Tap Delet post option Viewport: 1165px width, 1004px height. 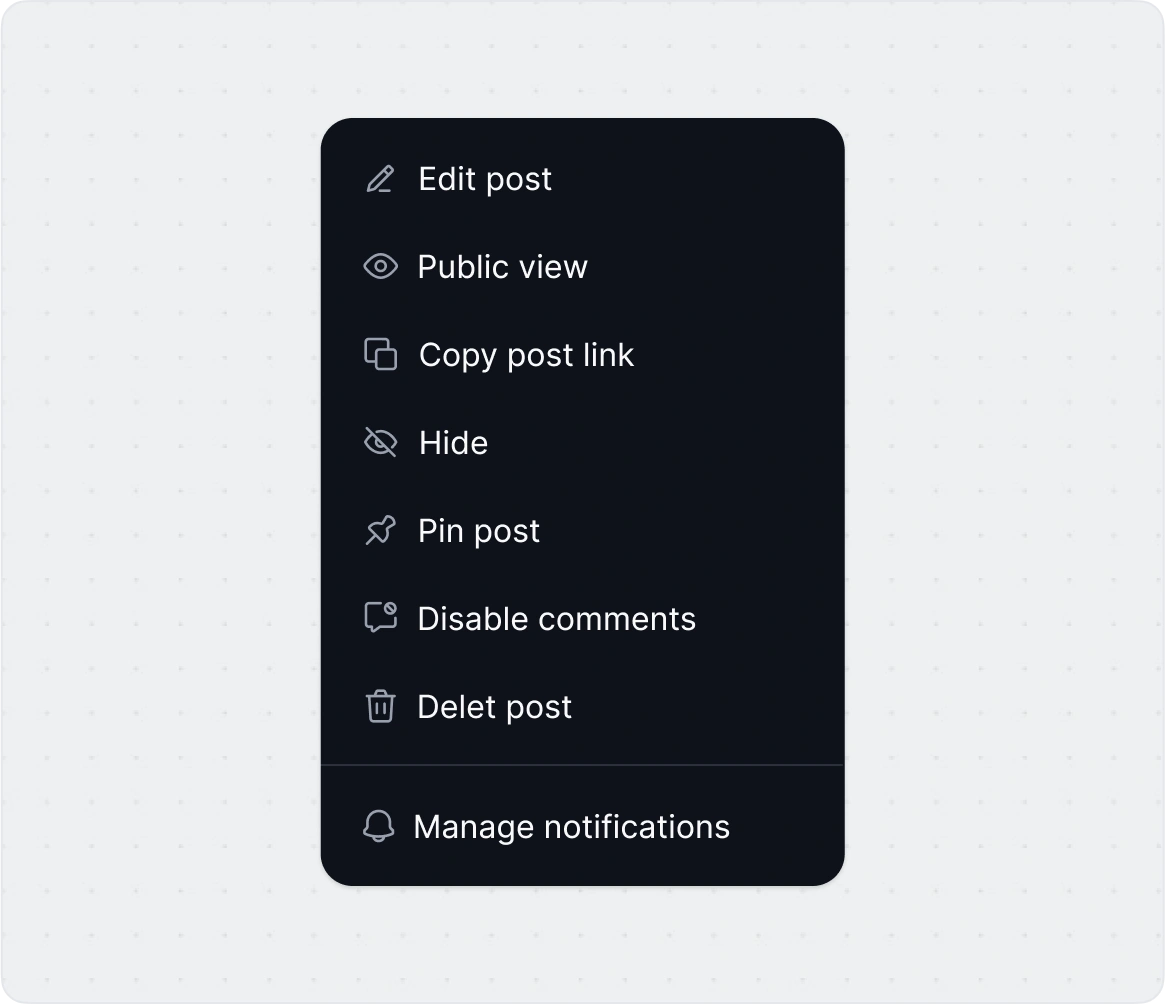tap(494, 707)
